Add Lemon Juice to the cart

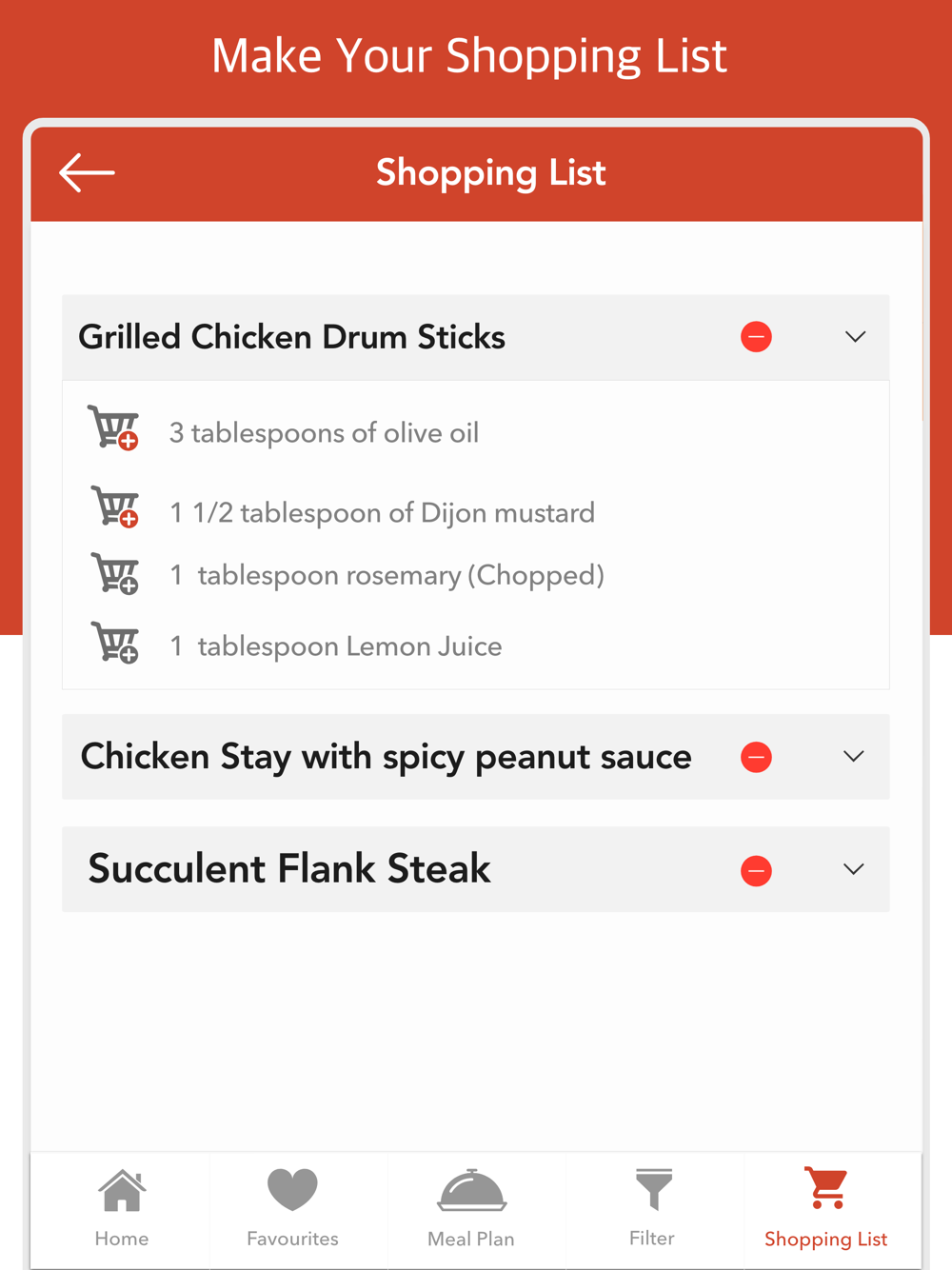point(115,642)
